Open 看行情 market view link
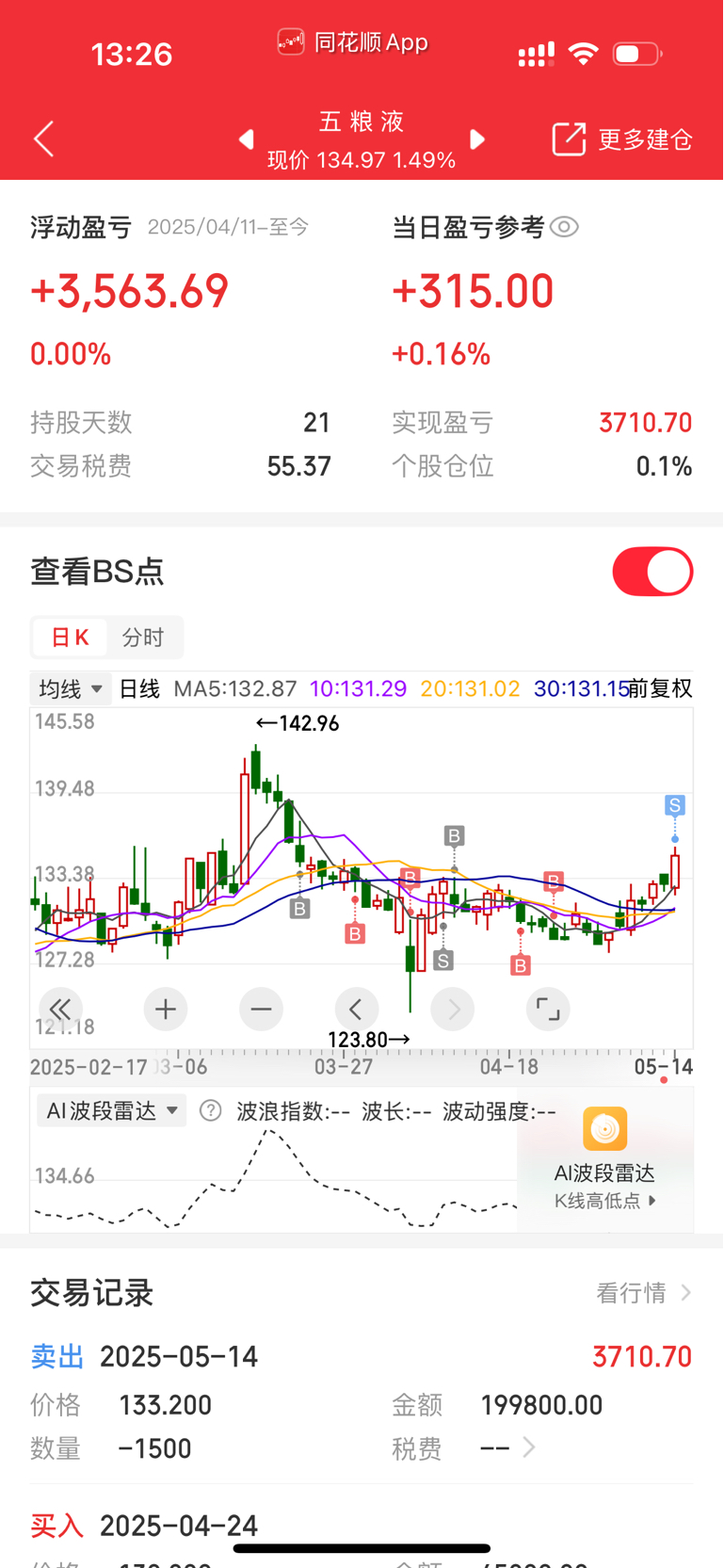This screenshot has height=1568, width=724. click(644, 1293)
